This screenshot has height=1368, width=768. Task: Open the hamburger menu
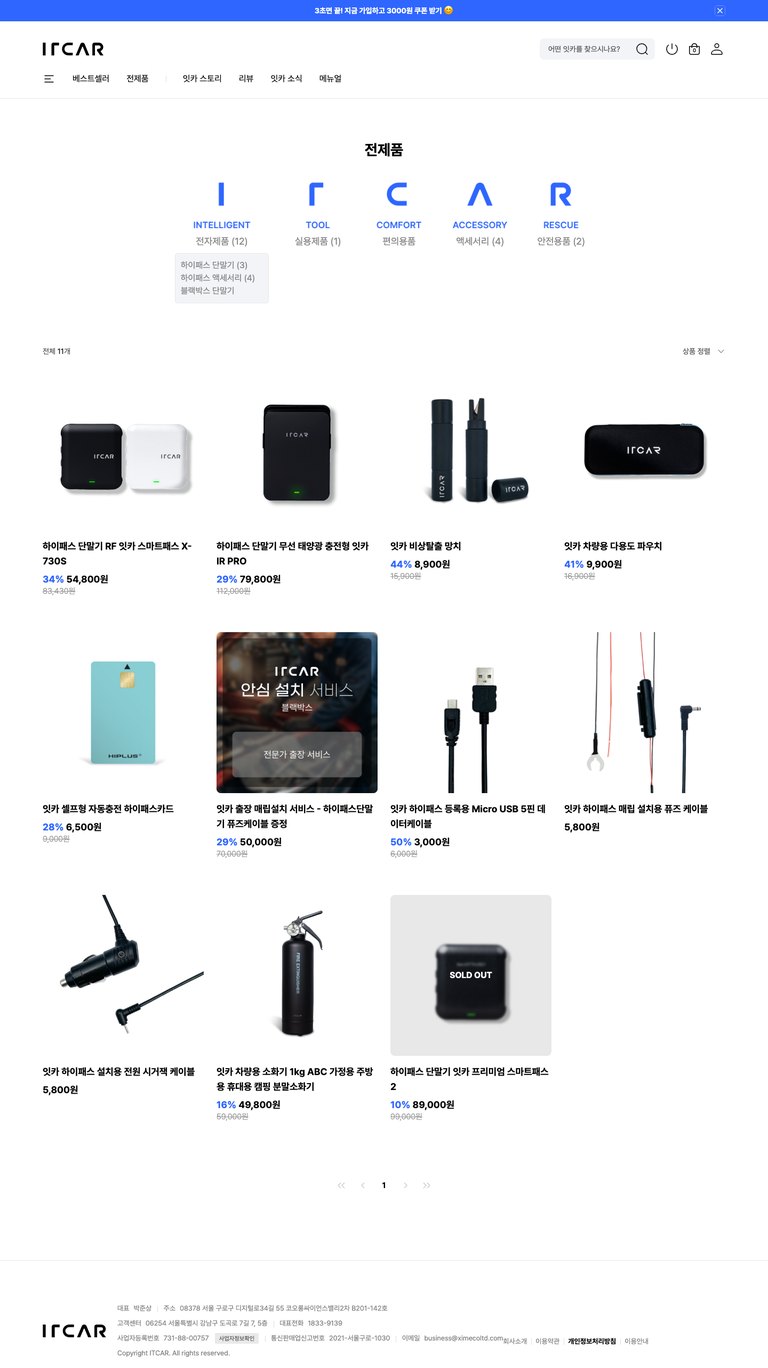49,79
